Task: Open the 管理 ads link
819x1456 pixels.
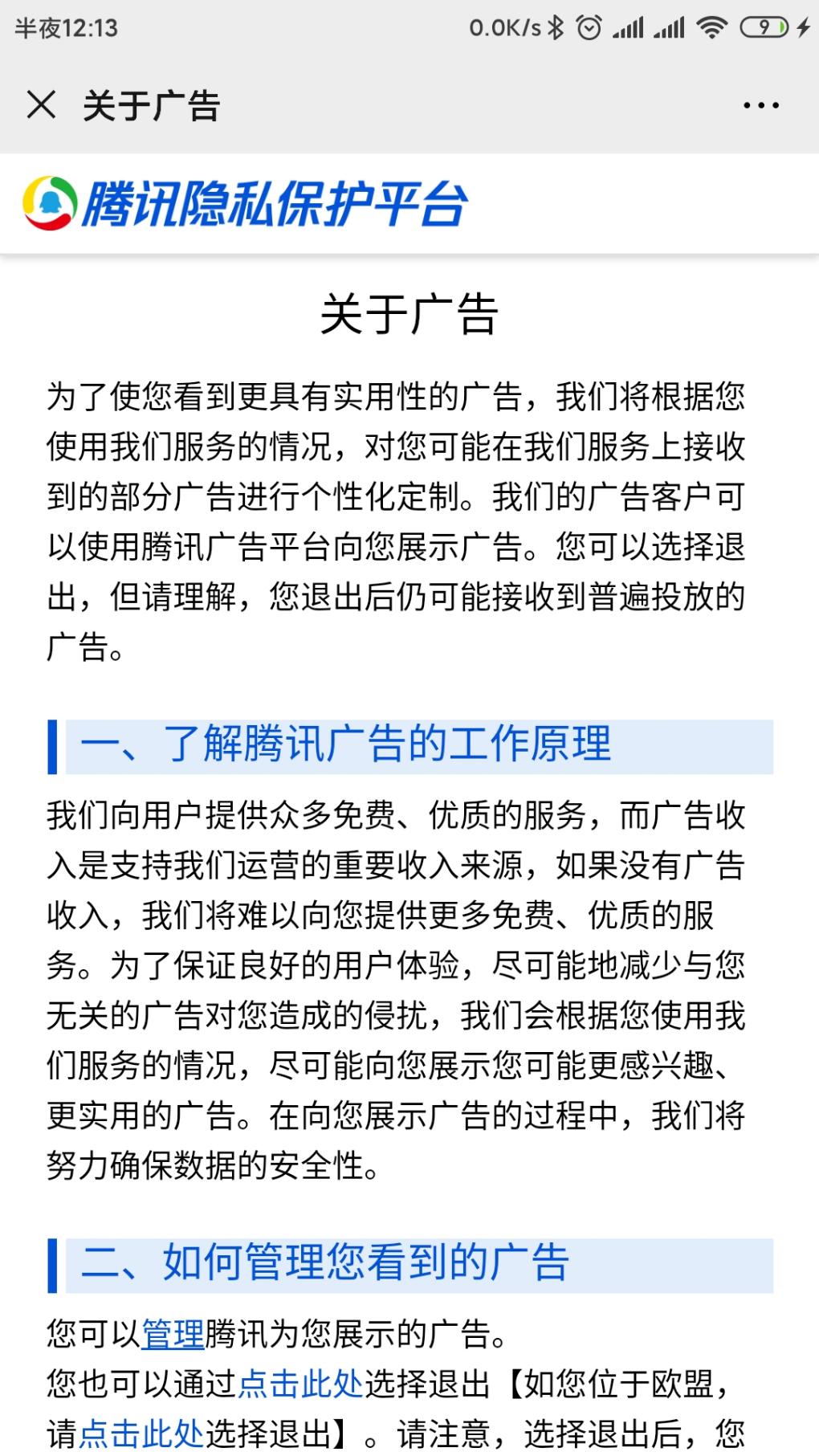Action: pos(173,1334)
